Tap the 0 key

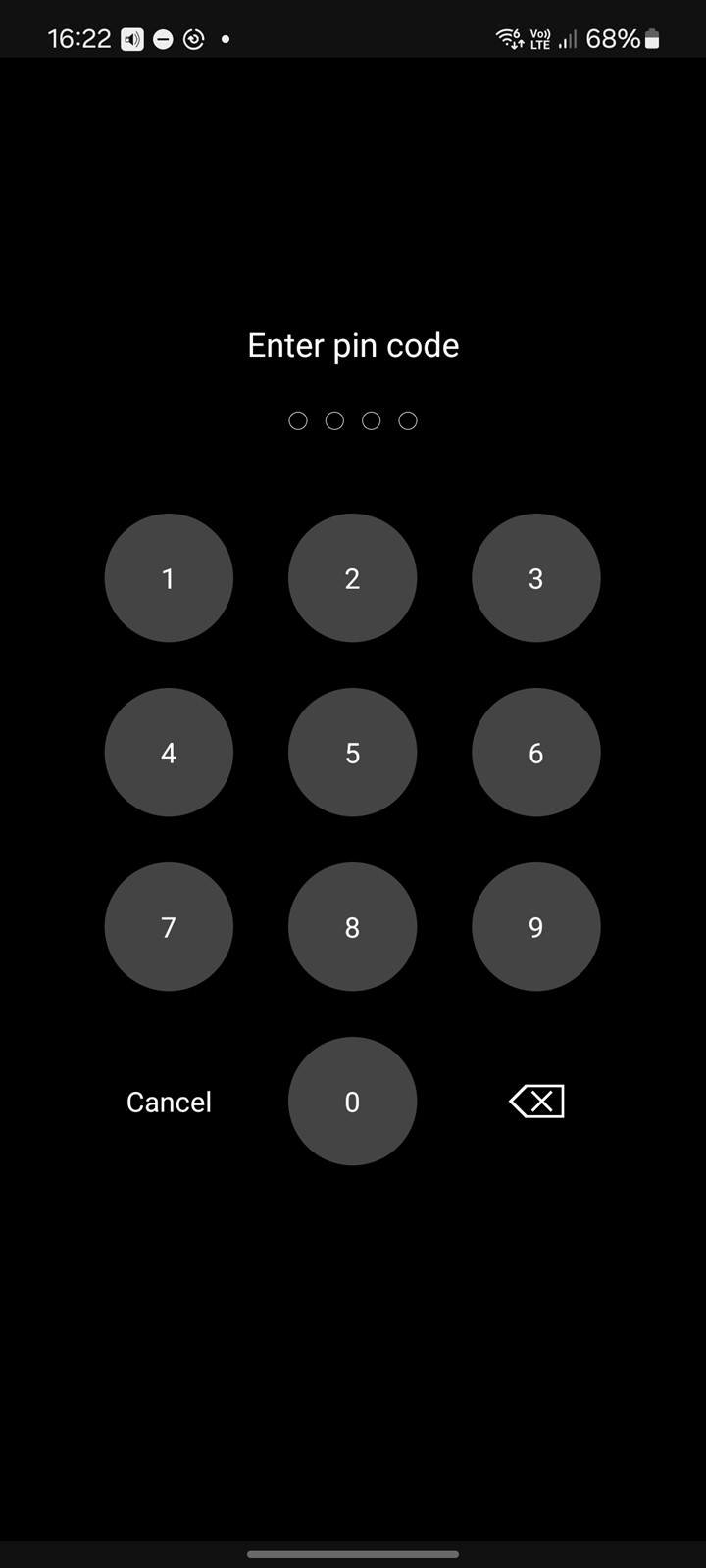(352, 1102)
